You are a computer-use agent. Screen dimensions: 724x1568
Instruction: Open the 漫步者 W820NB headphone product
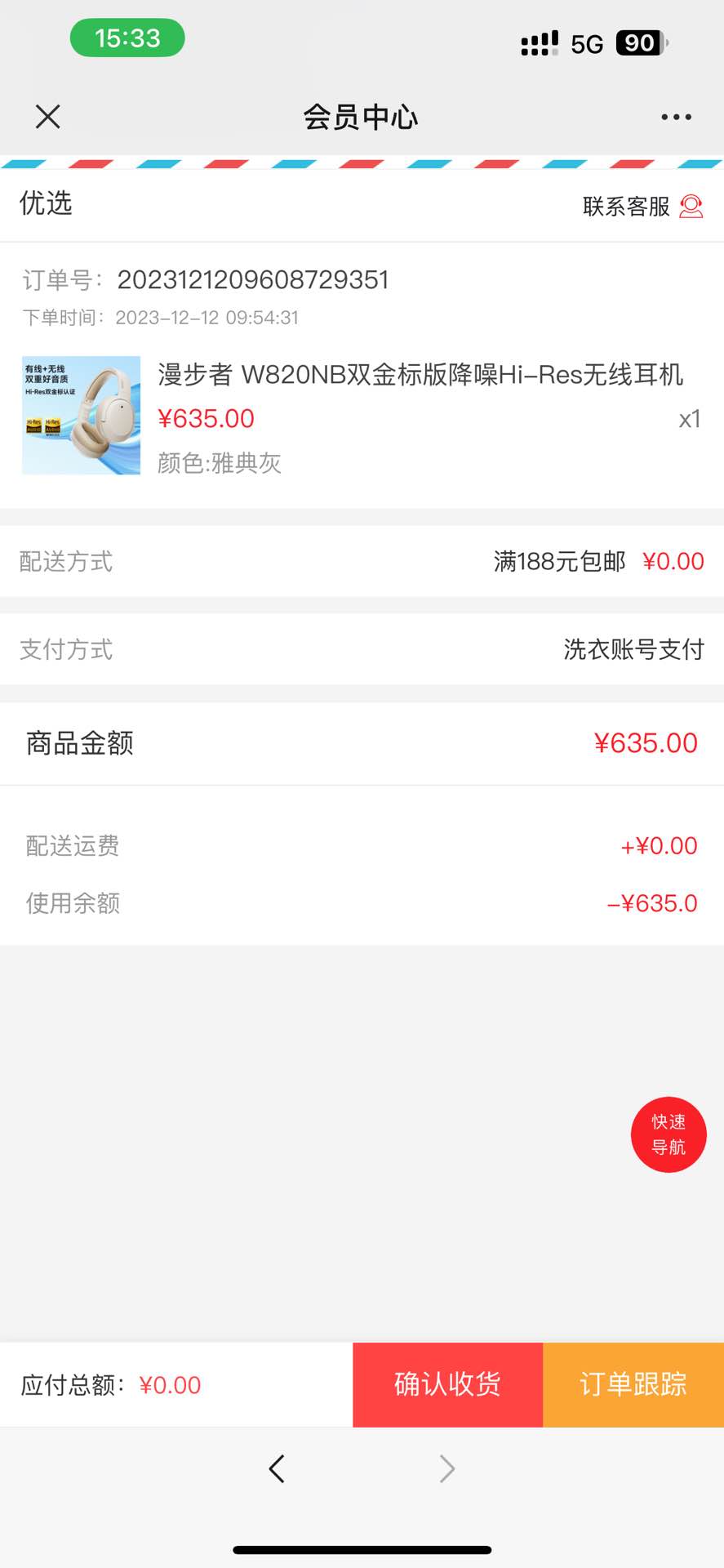[420, 375]
